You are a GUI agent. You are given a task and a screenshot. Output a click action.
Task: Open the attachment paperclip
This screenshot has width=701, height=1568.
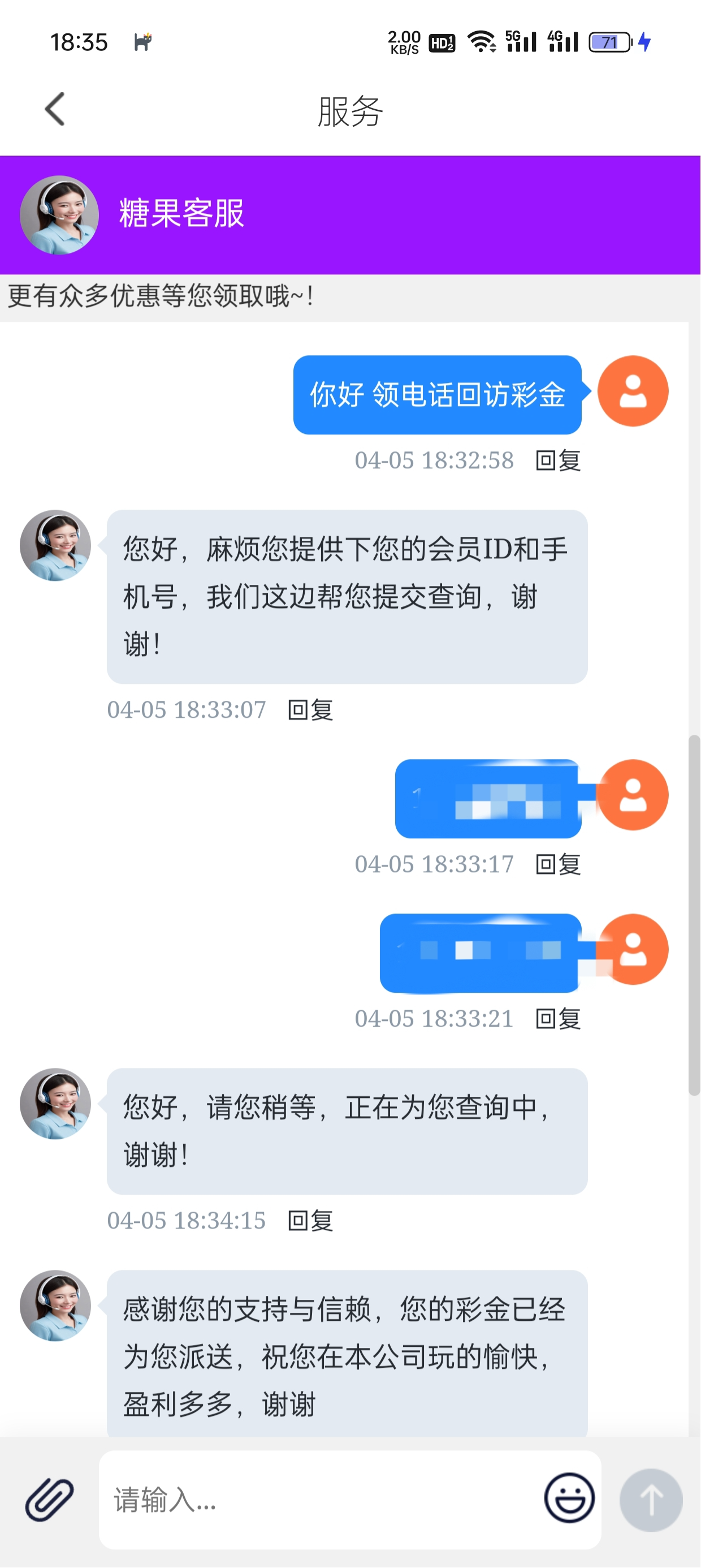coord(49,1498)
